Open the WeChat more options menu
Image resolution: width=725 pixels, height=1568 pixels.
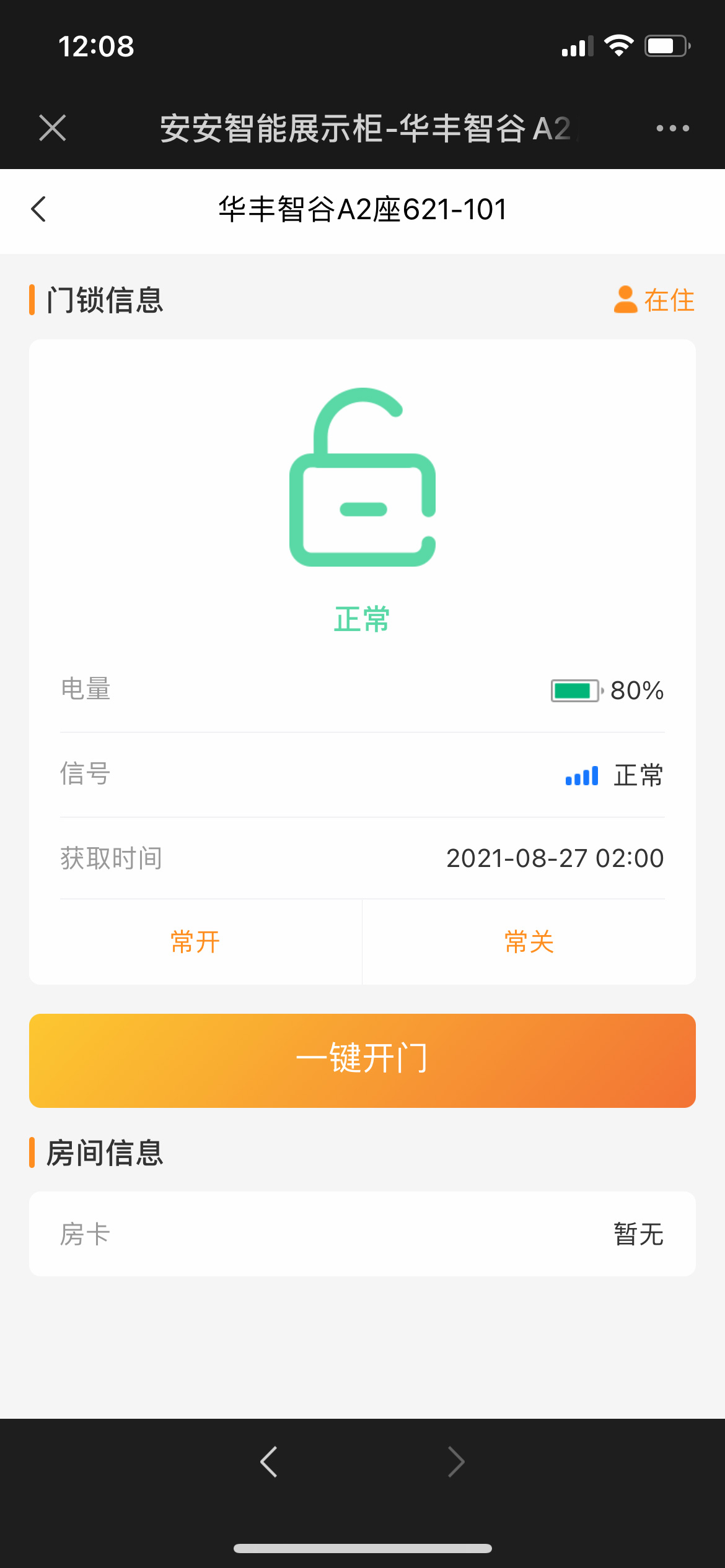pyautogui.click(x=673, y=128)
